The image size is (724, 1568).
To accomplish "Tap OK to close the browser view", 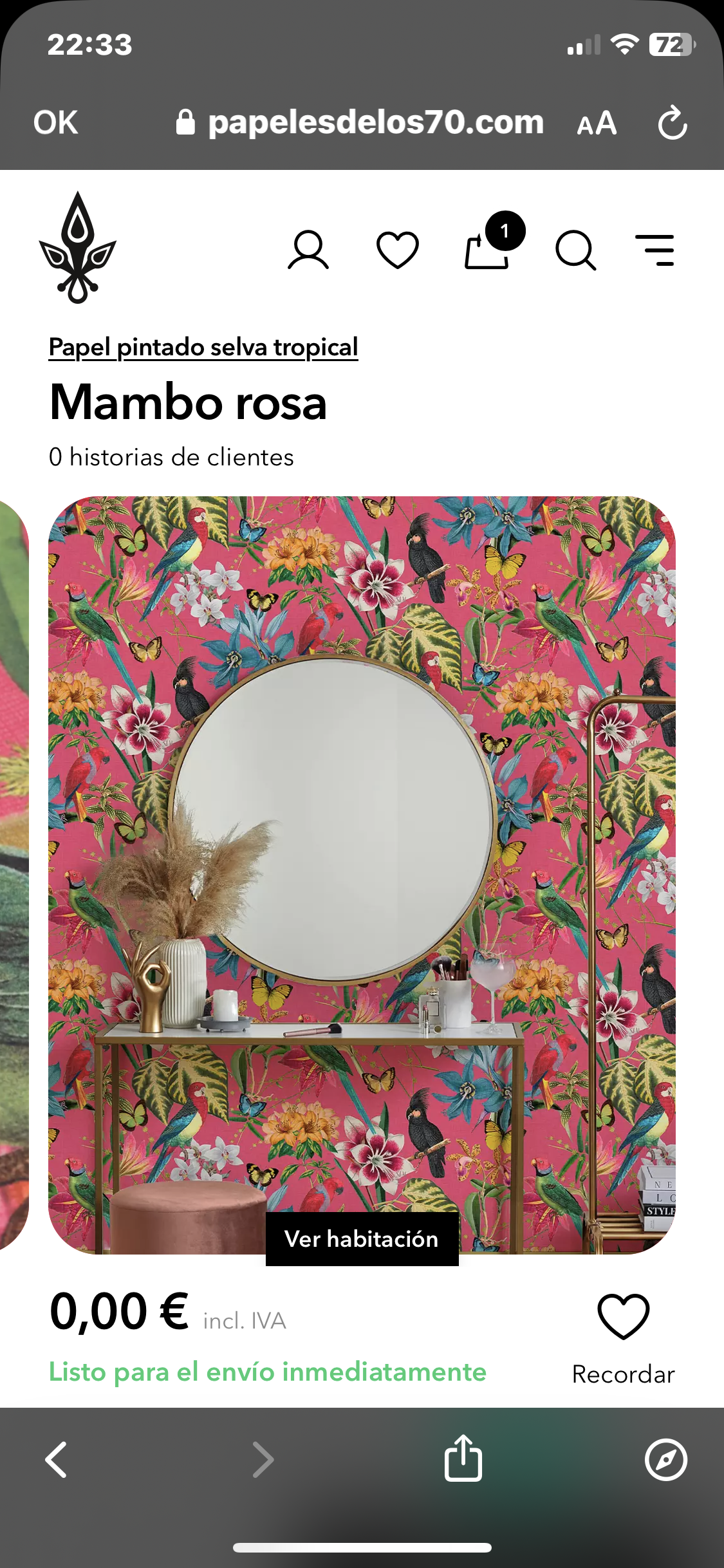I will [x=56, y=122].
